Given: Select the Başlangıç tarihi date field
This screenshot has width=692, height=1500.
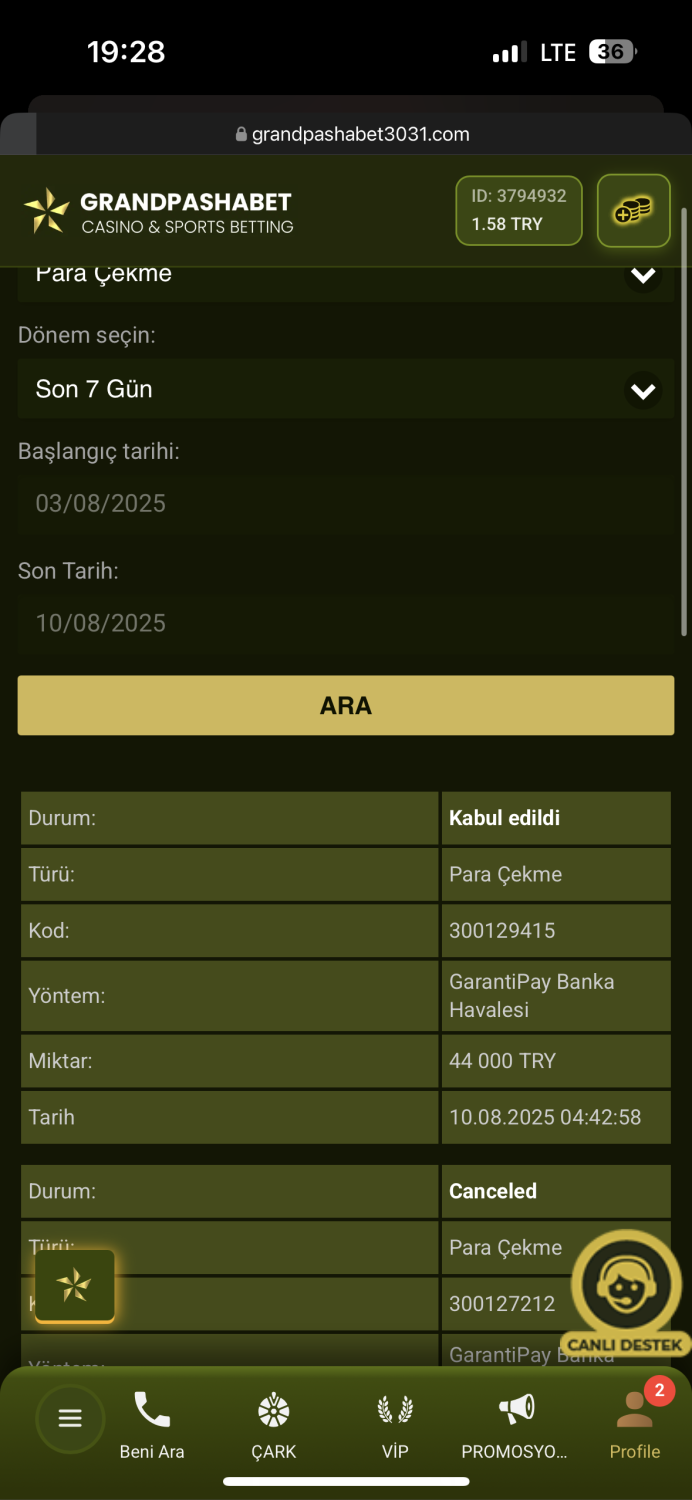Looking at the screenshot, I should 345,504.
